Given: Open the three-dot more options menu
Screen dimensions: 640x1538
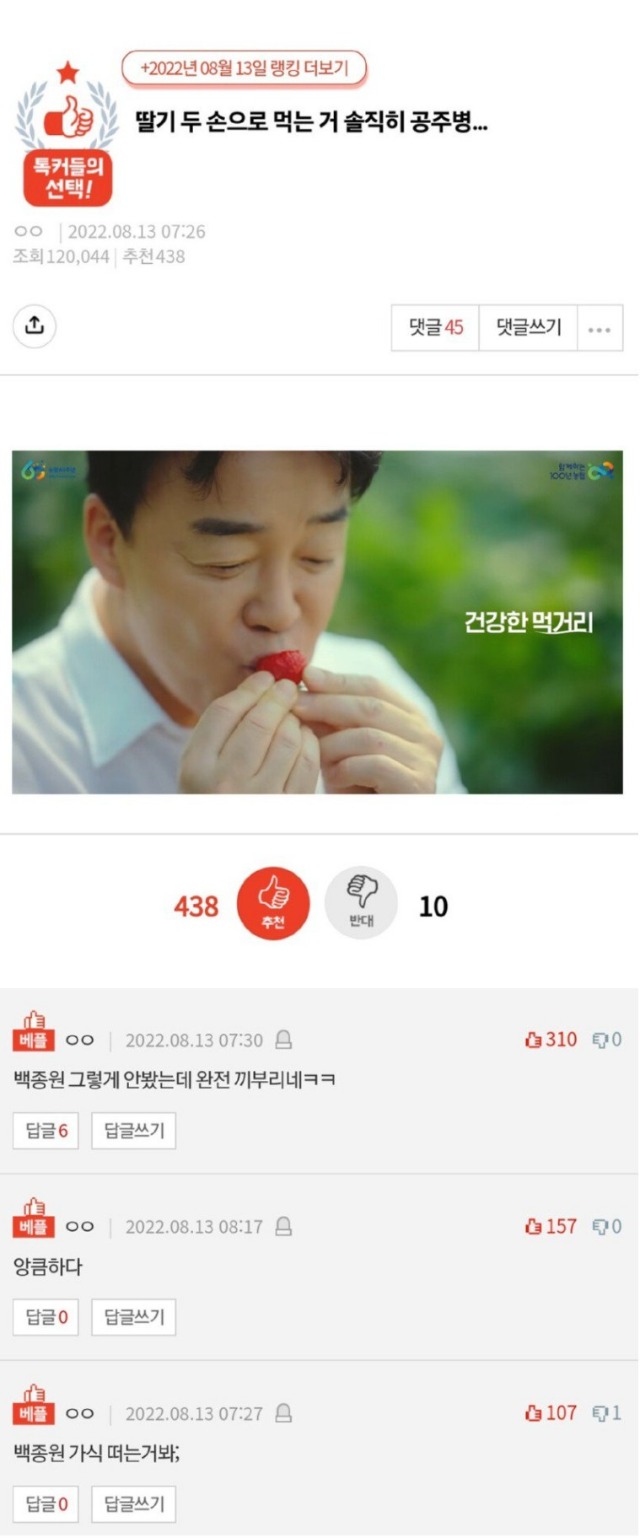Looking at the screenshot, I should click(600, 329).
